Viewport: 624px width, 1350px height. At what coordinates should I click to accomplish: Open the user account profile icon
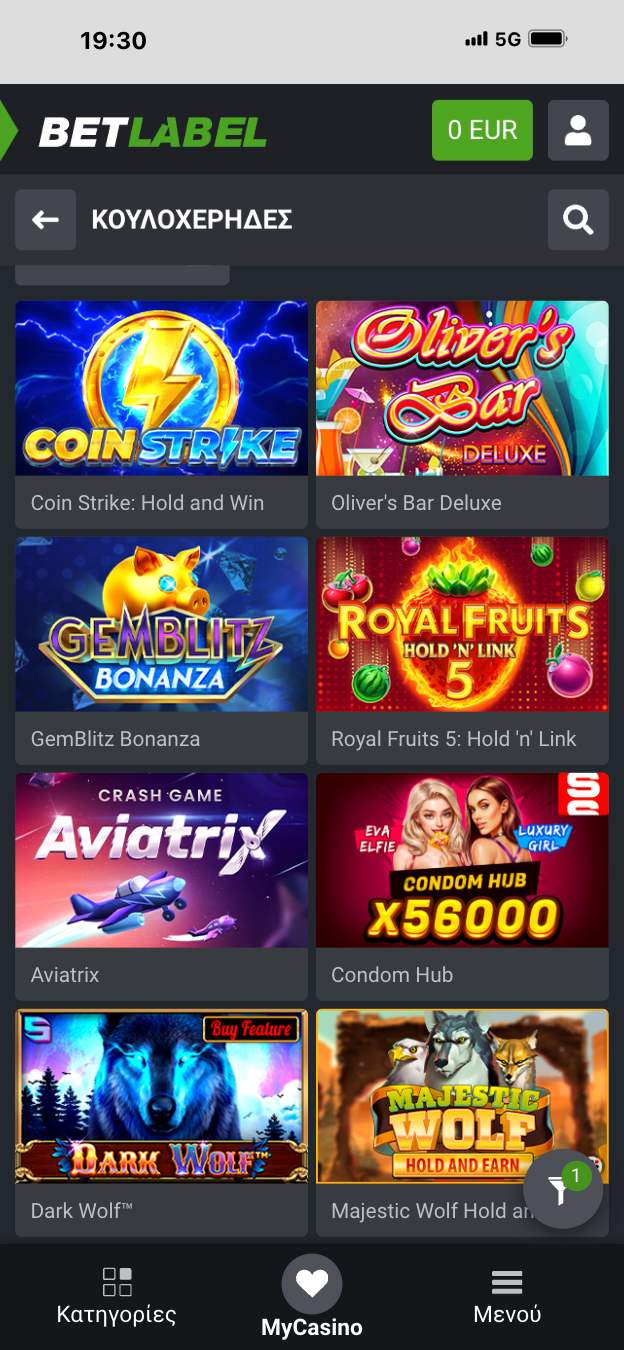[578, 130]
